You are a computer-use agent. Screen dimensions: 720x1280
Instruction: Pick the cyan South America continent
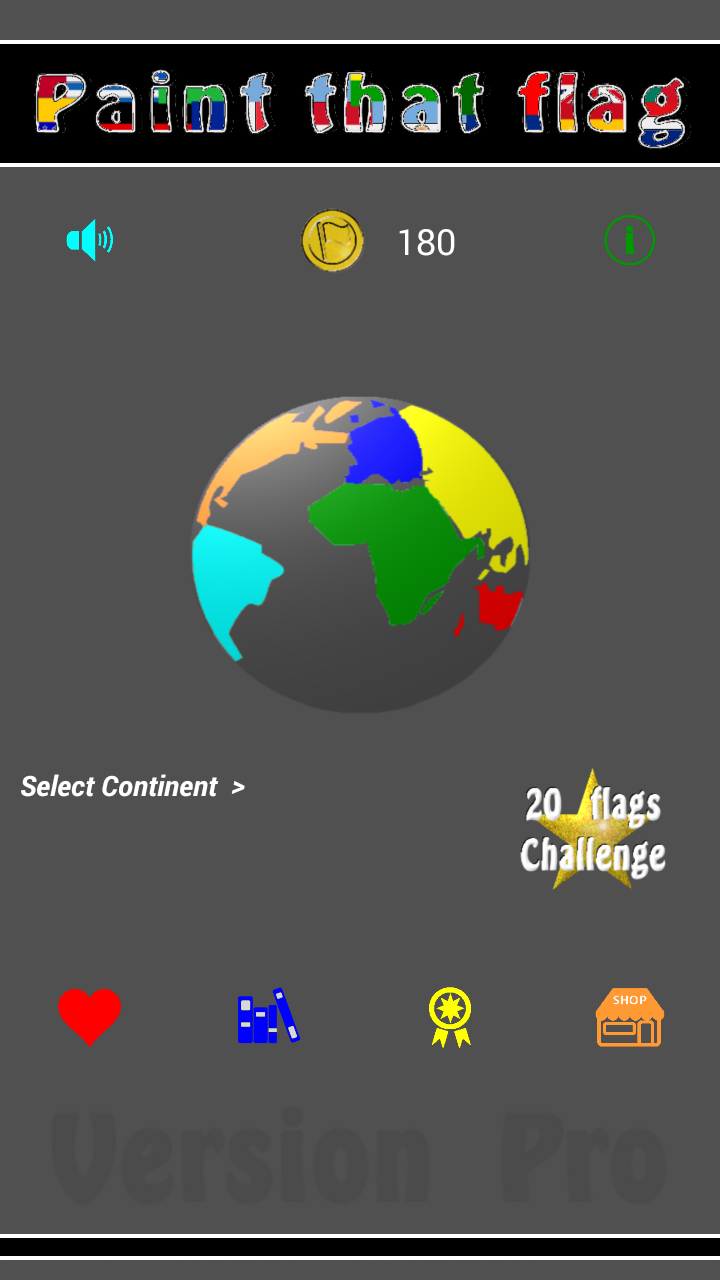click(x=230, y=585)
